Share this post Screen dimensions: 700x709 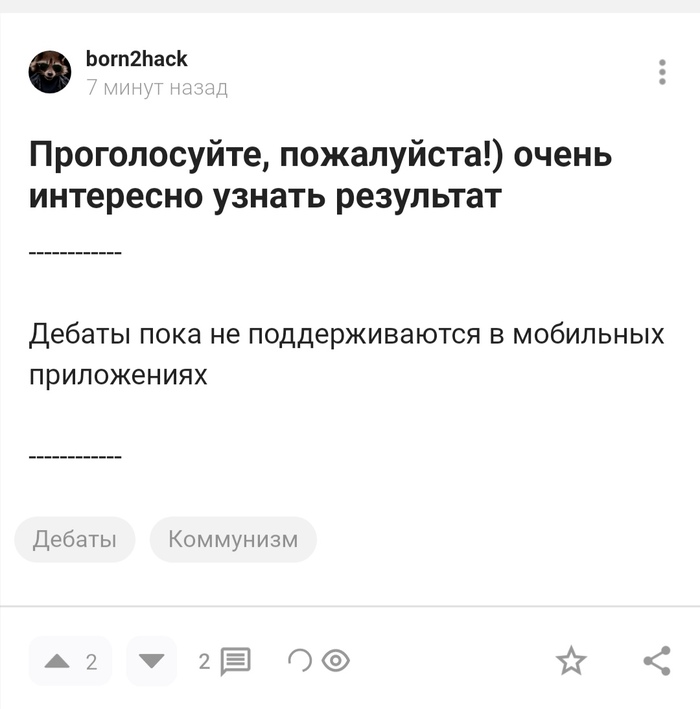click(656, 660)
